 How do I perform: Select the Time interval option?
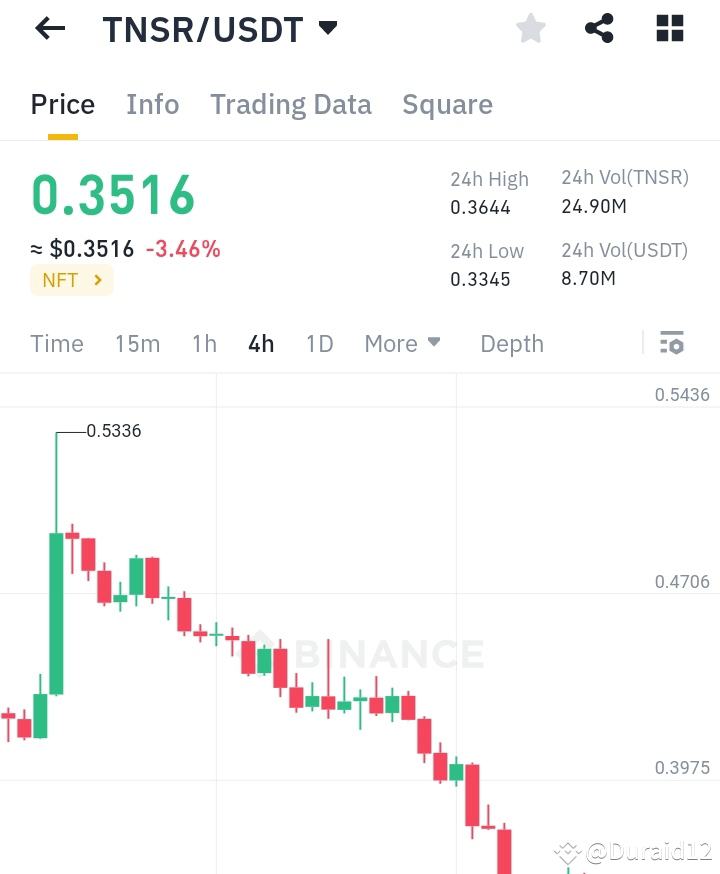(56, 343)
